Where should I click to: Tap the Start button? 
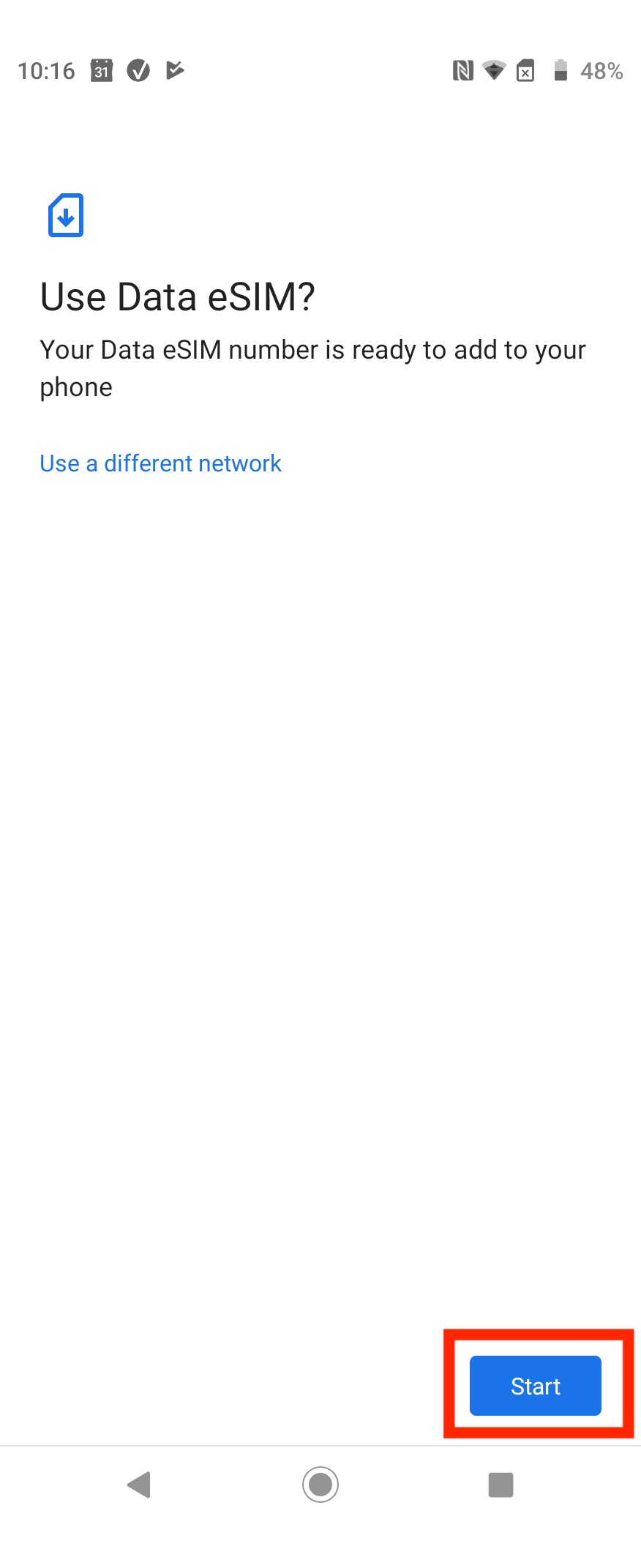(535, 1385)
